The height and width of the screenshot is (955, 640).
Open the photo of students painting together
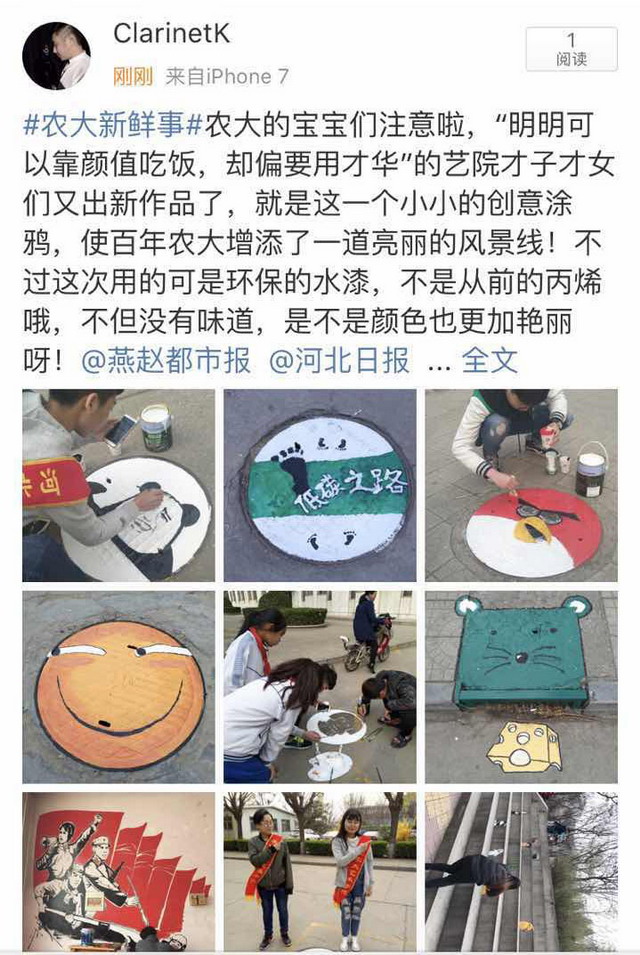[320, 687]
